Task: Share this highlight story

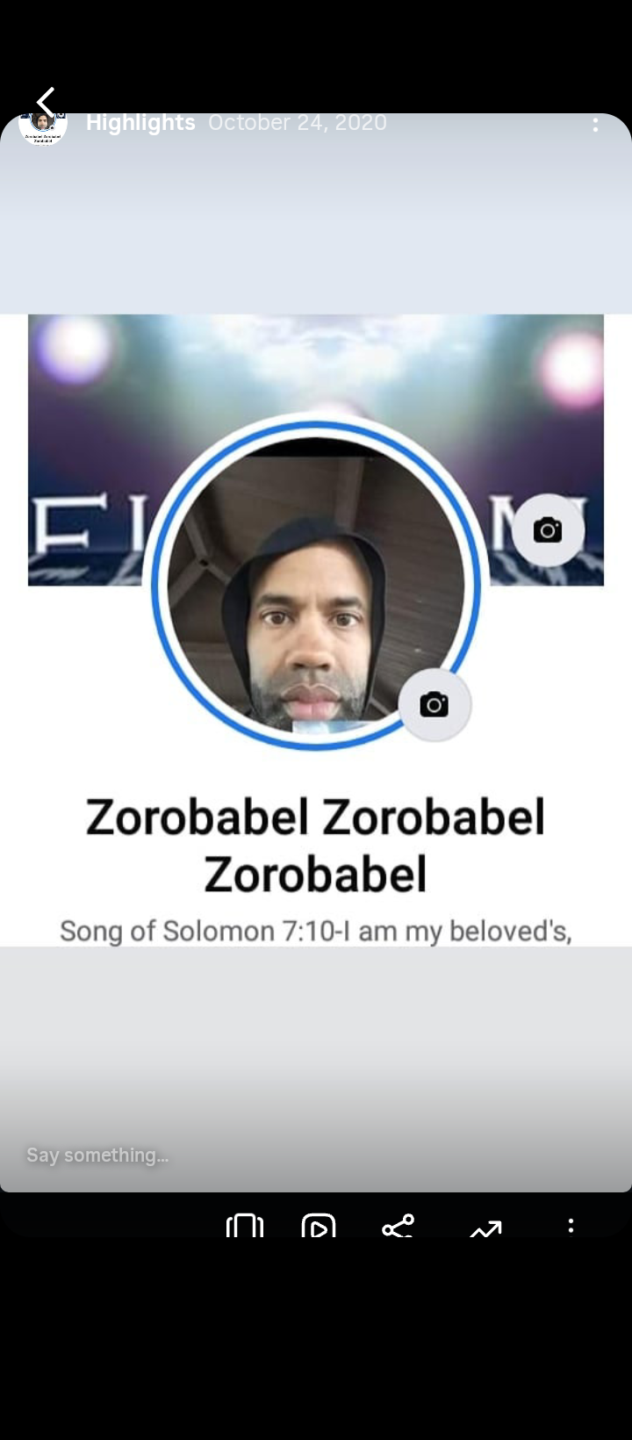Action: pos(398,1225)
